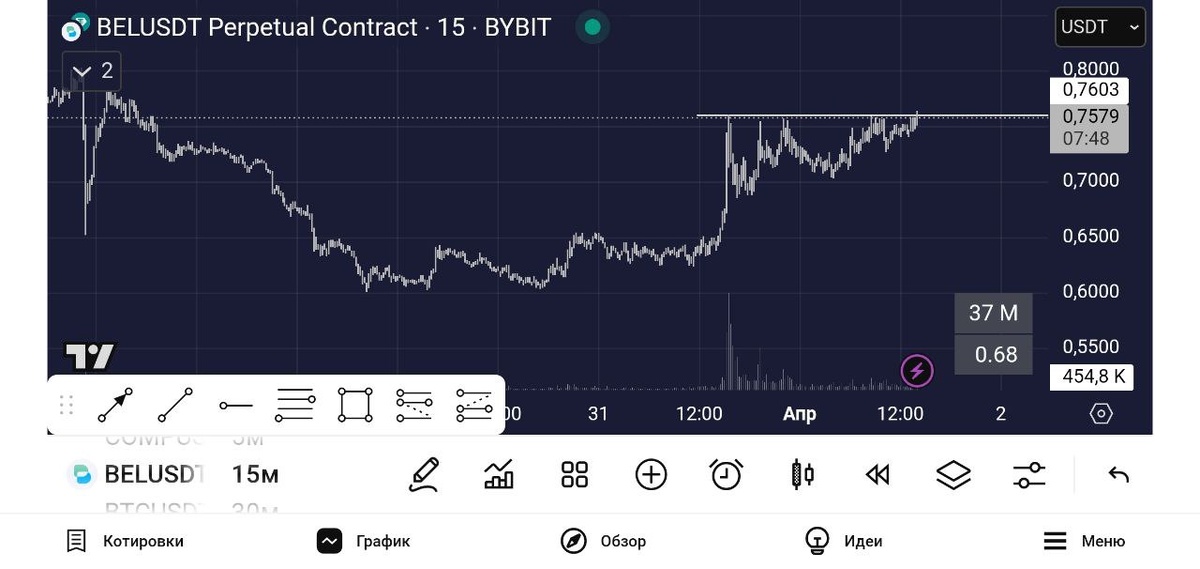Change the 15м chart interval

pyautogui.click(x=255, y=474)
